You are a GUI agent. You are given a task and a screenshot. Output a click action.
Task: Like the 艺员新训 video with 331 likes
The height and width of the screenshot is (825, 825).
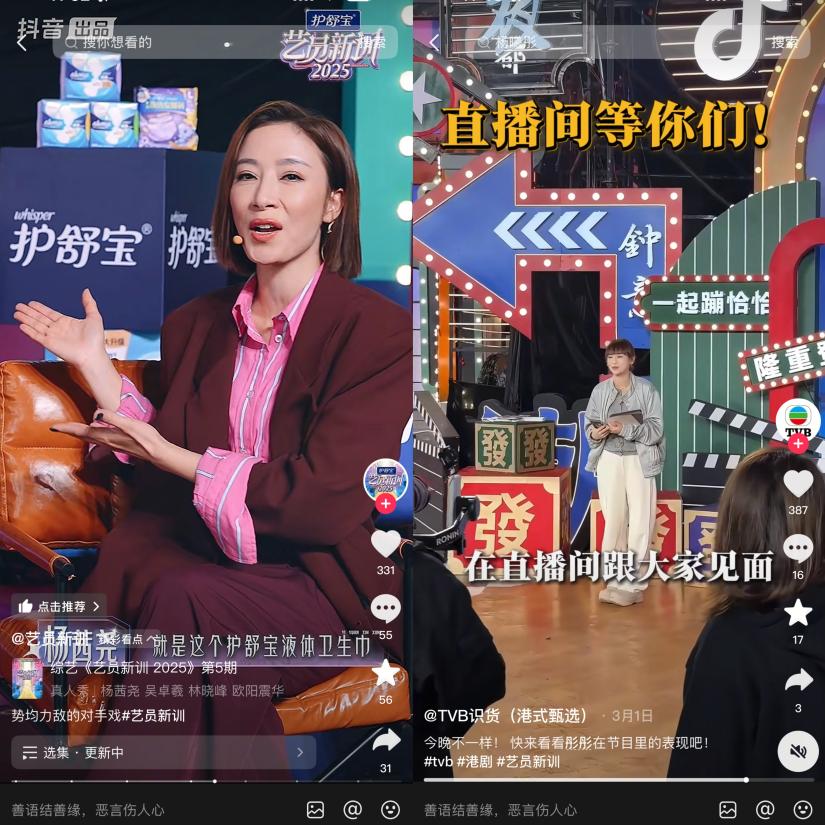point(386,544)
